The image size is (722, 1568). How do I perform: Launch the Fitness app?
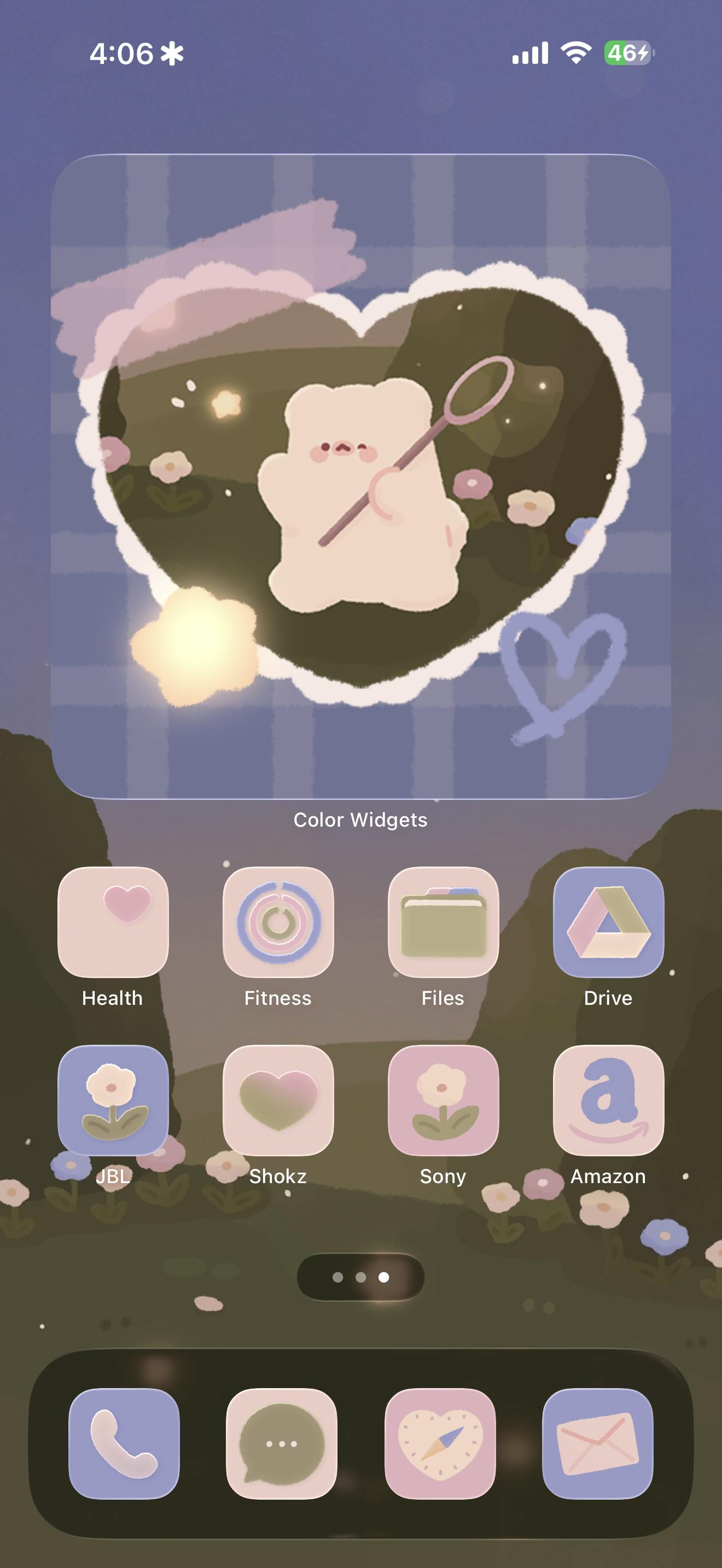[x=278, y=922]
